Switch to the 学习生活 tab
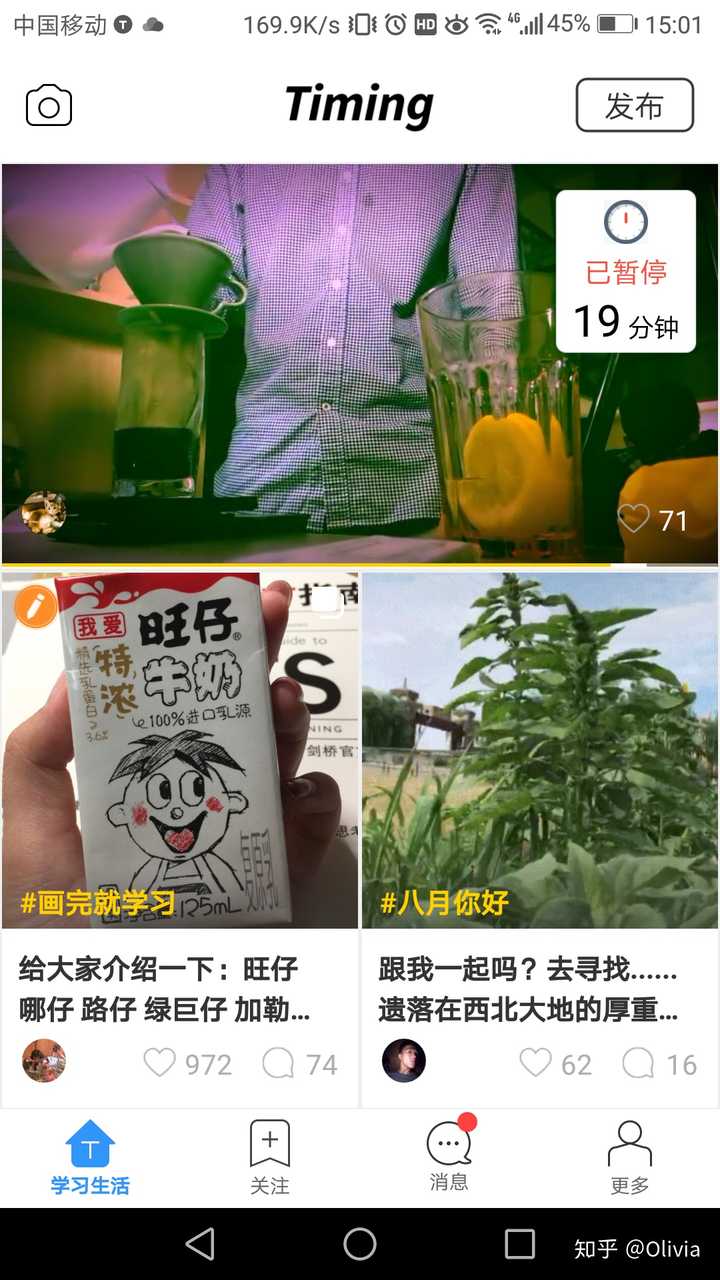The width and height of the screenshot is (720, 1280). 90,1157
